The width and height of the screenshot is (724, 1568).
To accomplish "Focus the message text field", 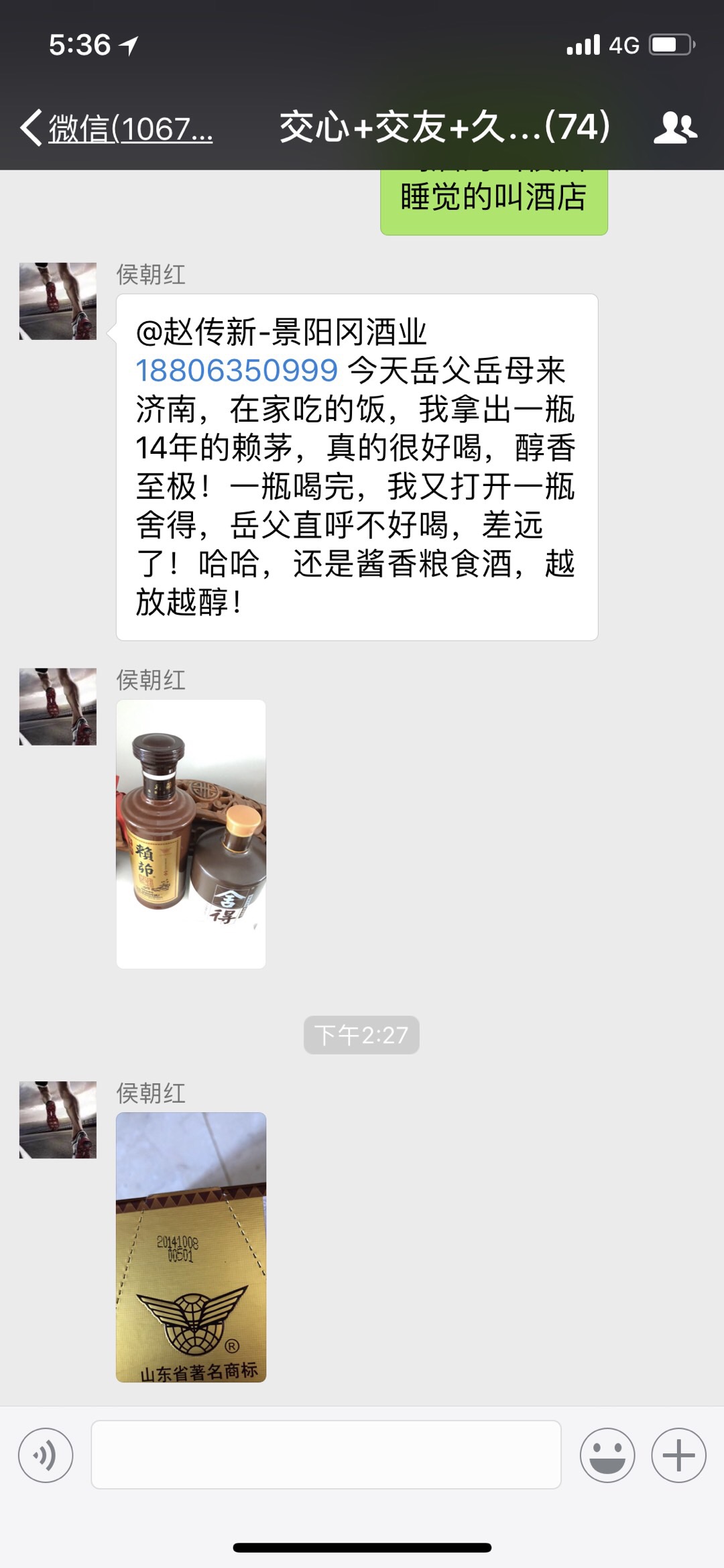I will coord(326,1455).
